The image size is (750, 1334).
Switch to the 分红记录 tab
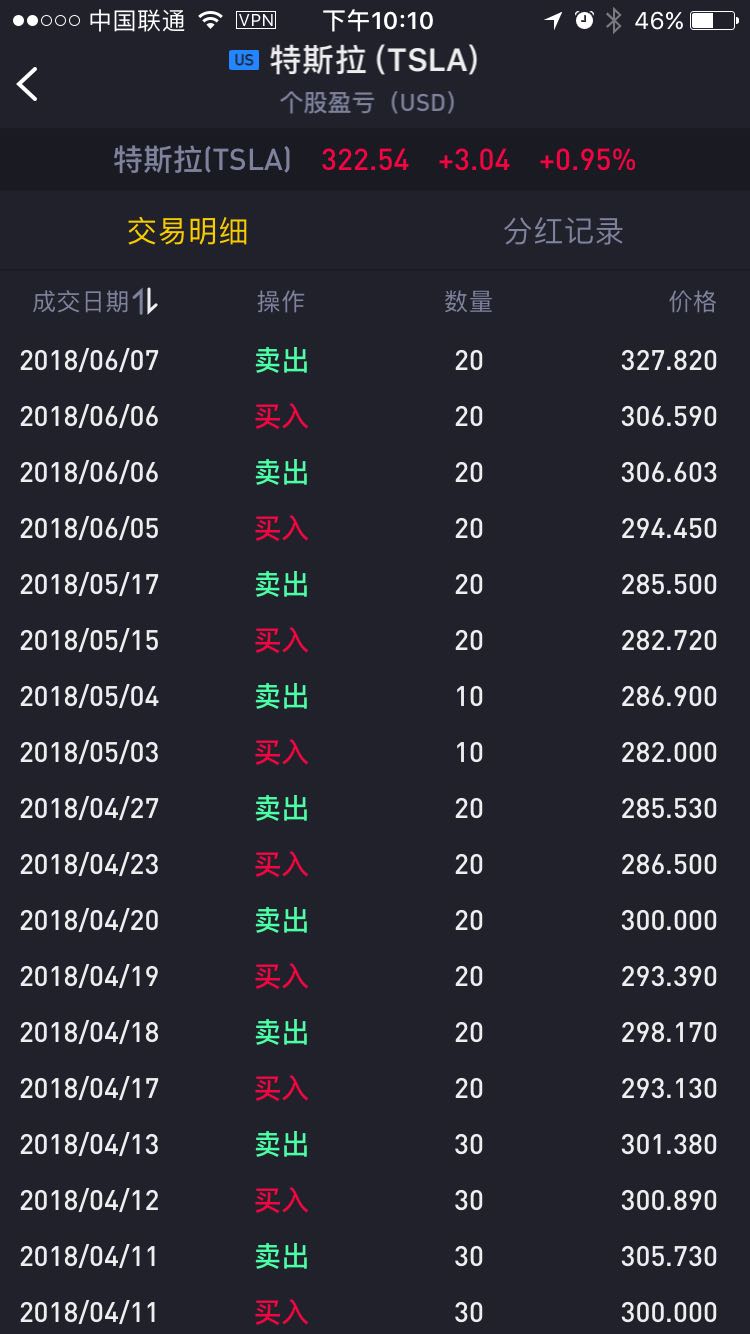click(563, 232)
